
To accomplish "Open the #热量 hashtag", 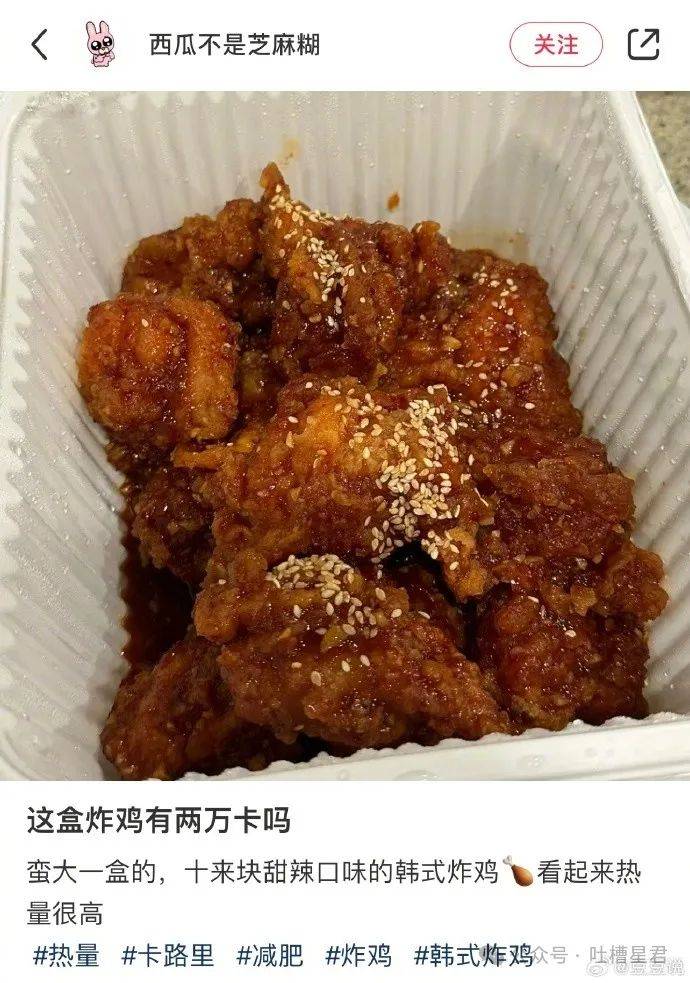I will point(66,955).
